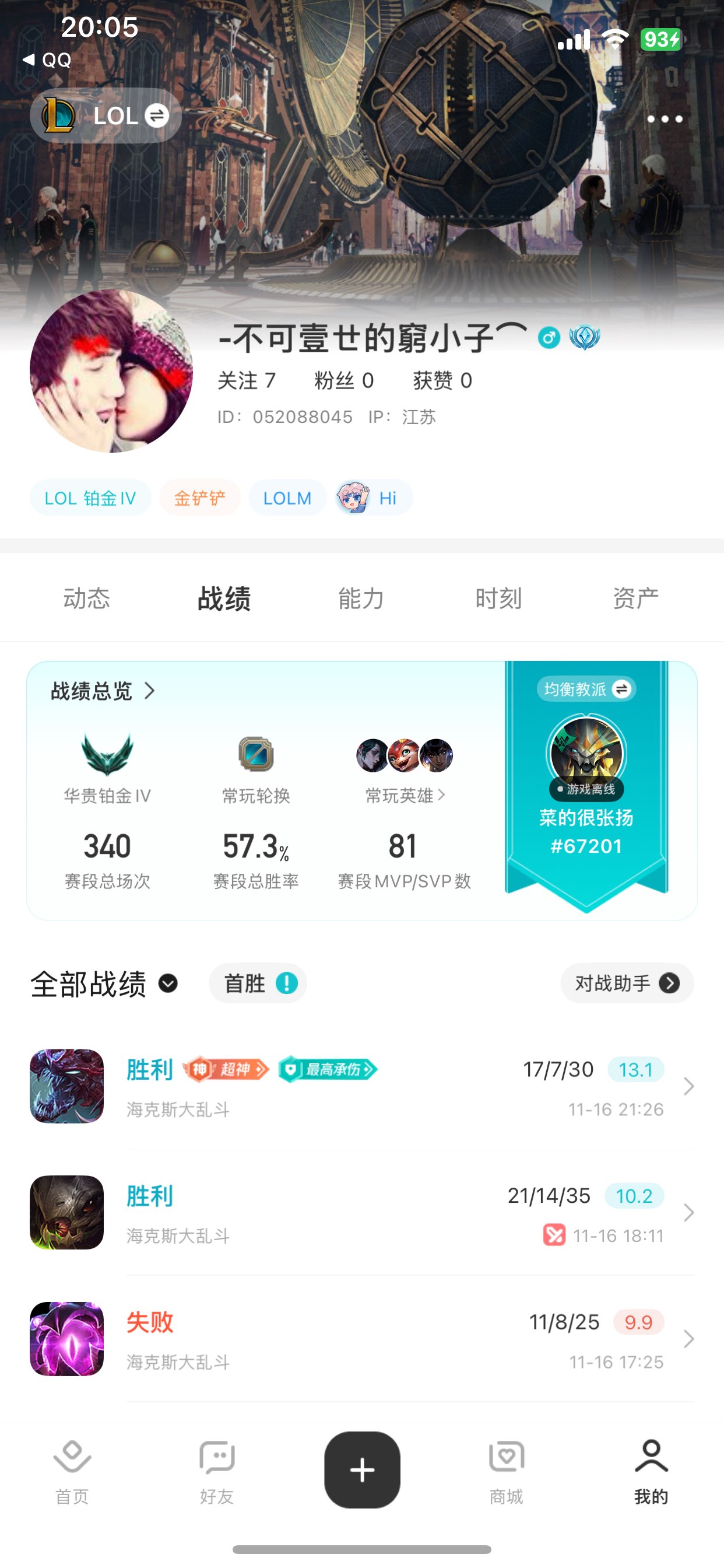Select the 金铲铲 chip
724x1568 pixels.
click(199, 498)
